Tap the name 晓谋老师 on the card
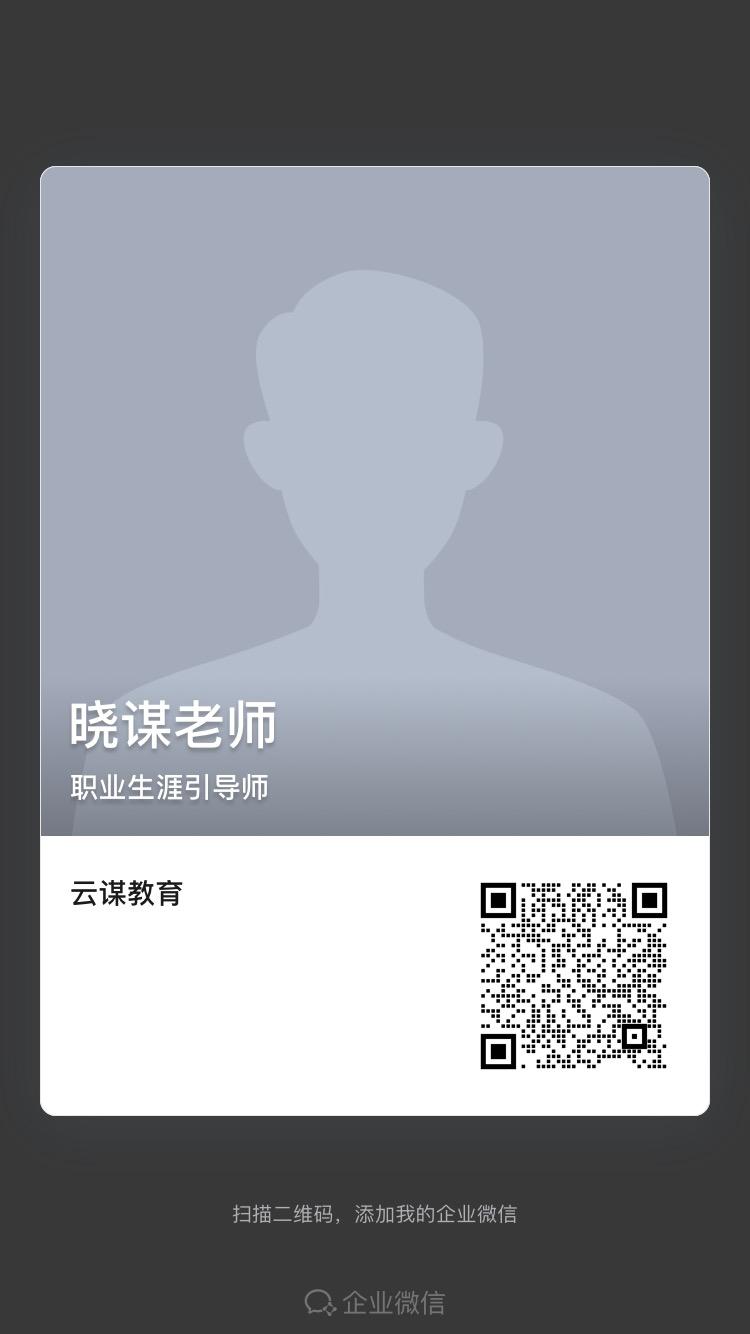Screen dimensions: 750x1334 click(172, 727)
